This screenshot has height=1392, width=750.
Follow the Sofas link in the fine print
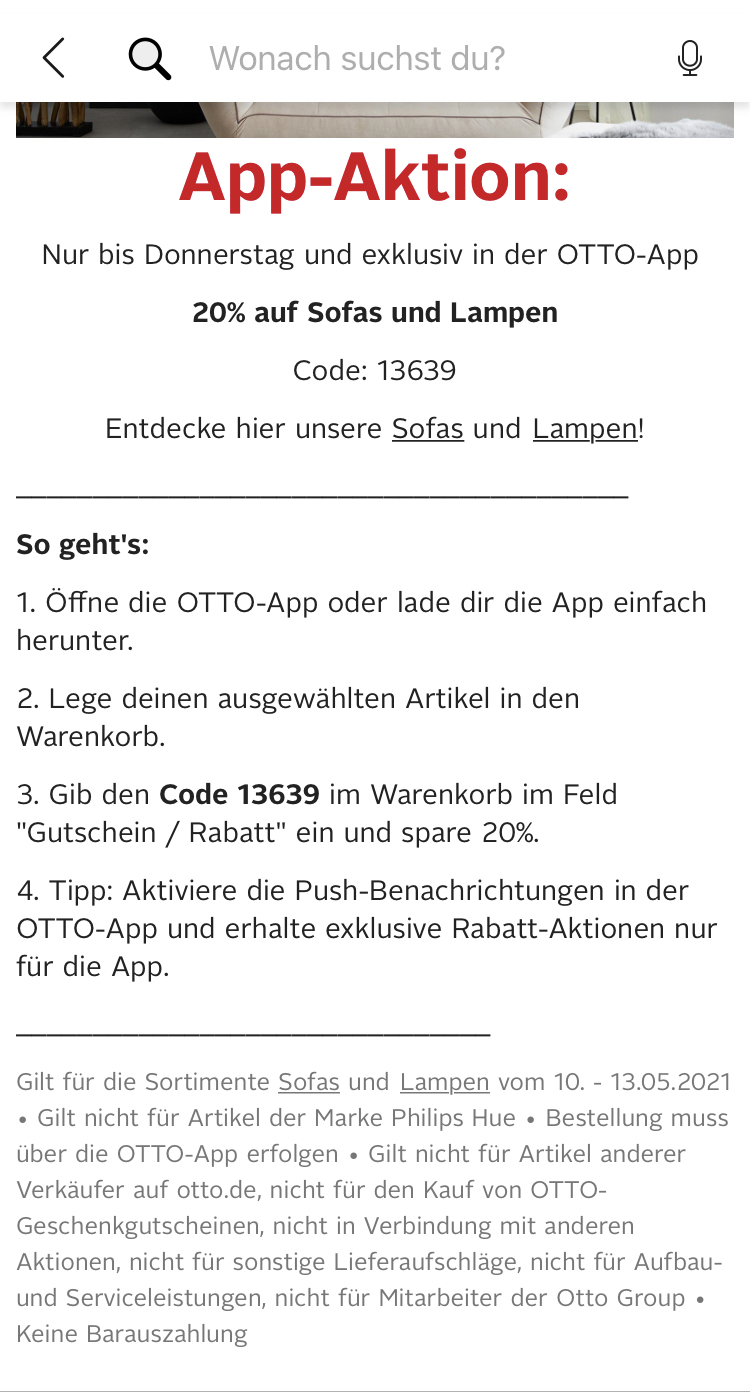click(x=309, y=1082)
